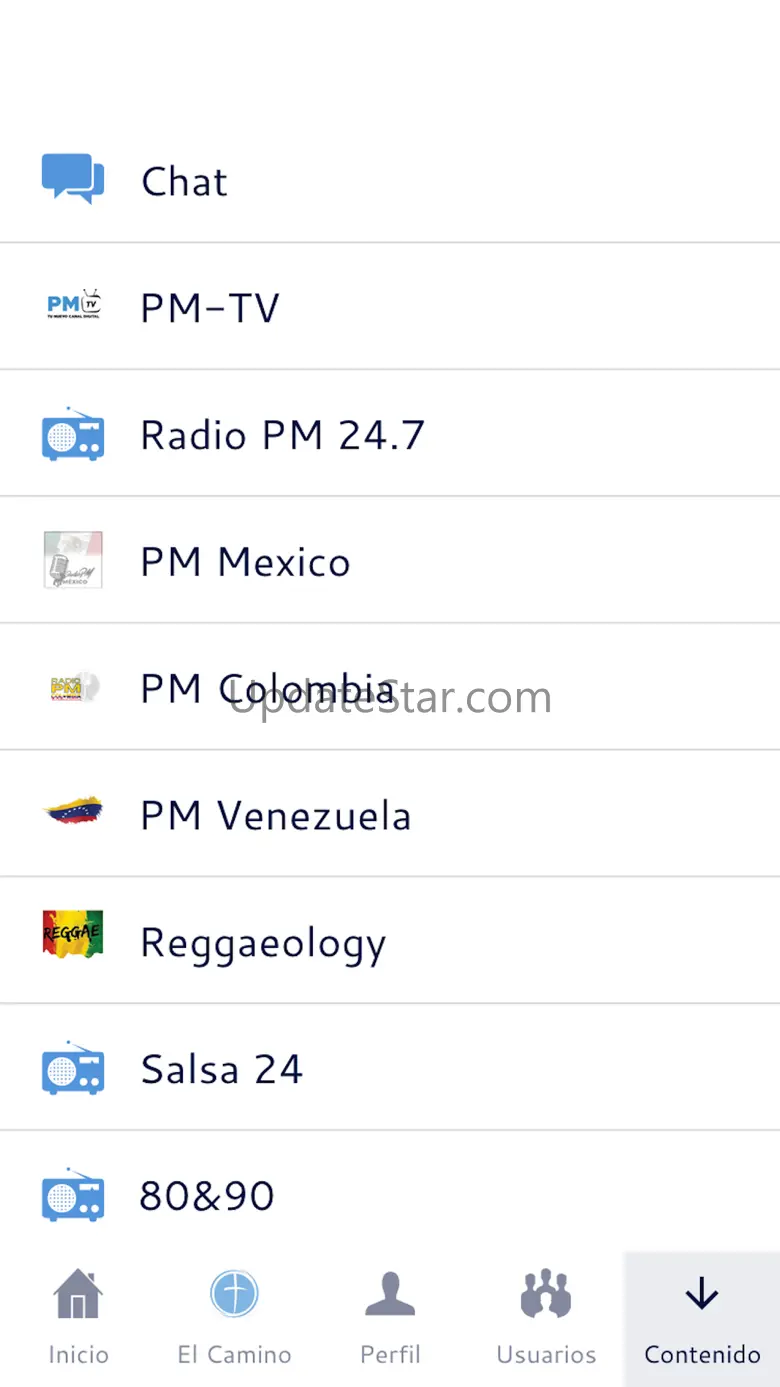Tap the PM Venezuela row
This screenshot has width=780, height=1387.
(x=390, y=814)
